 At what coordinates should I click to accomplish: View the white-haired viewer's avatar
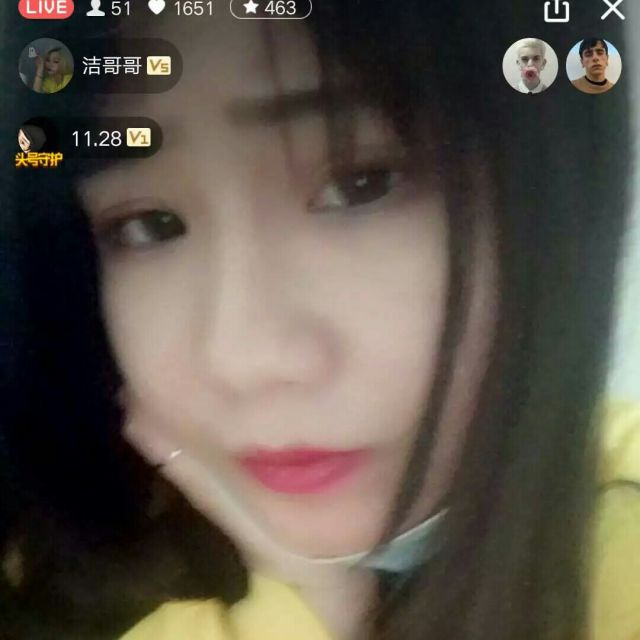(530, 66)
